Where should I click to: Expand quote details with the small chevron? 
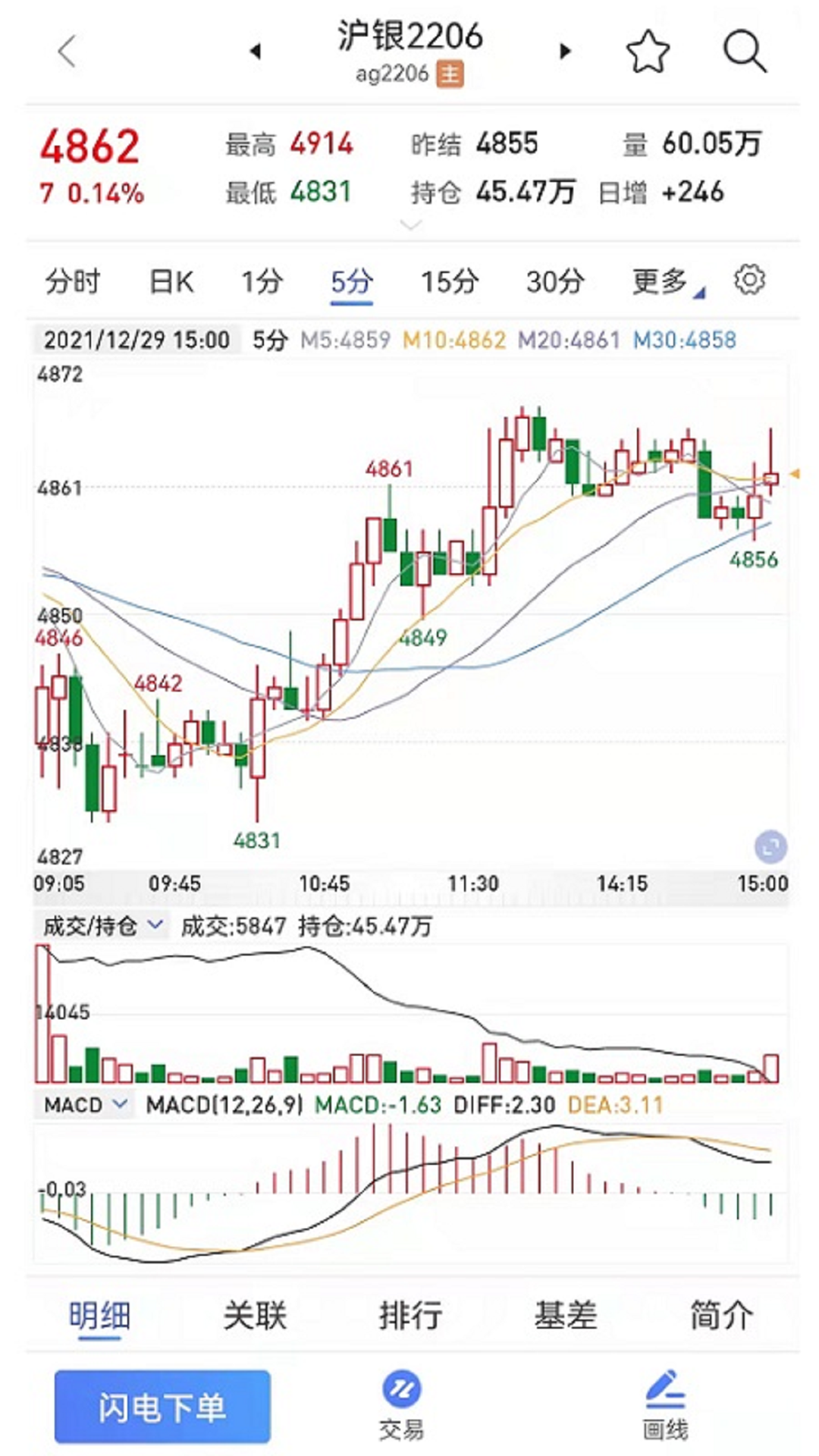pos(410,225)
